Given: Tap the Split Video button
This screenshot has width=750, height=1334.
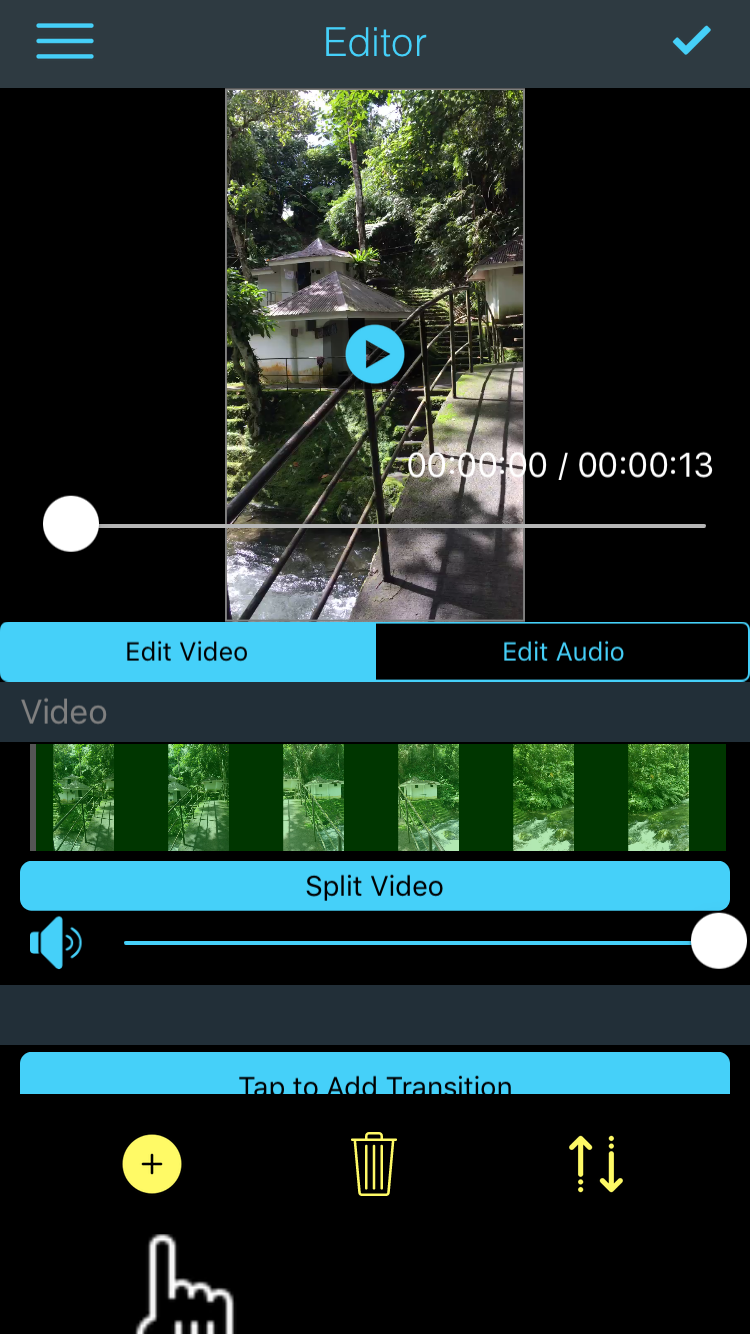Looking at the screenshot, I should [375, 886].
